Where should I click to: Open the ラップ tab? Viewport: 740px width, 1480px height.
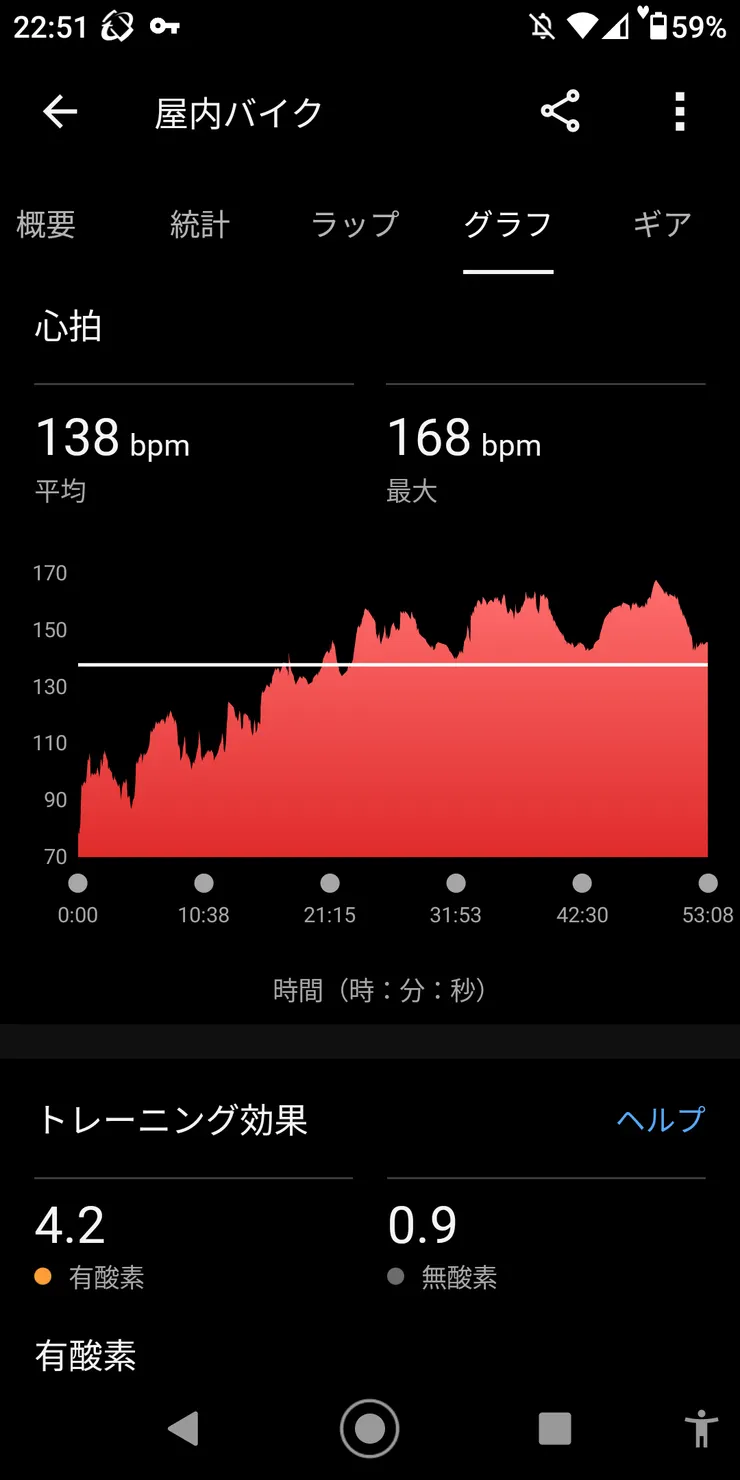[x=355, y=224]
